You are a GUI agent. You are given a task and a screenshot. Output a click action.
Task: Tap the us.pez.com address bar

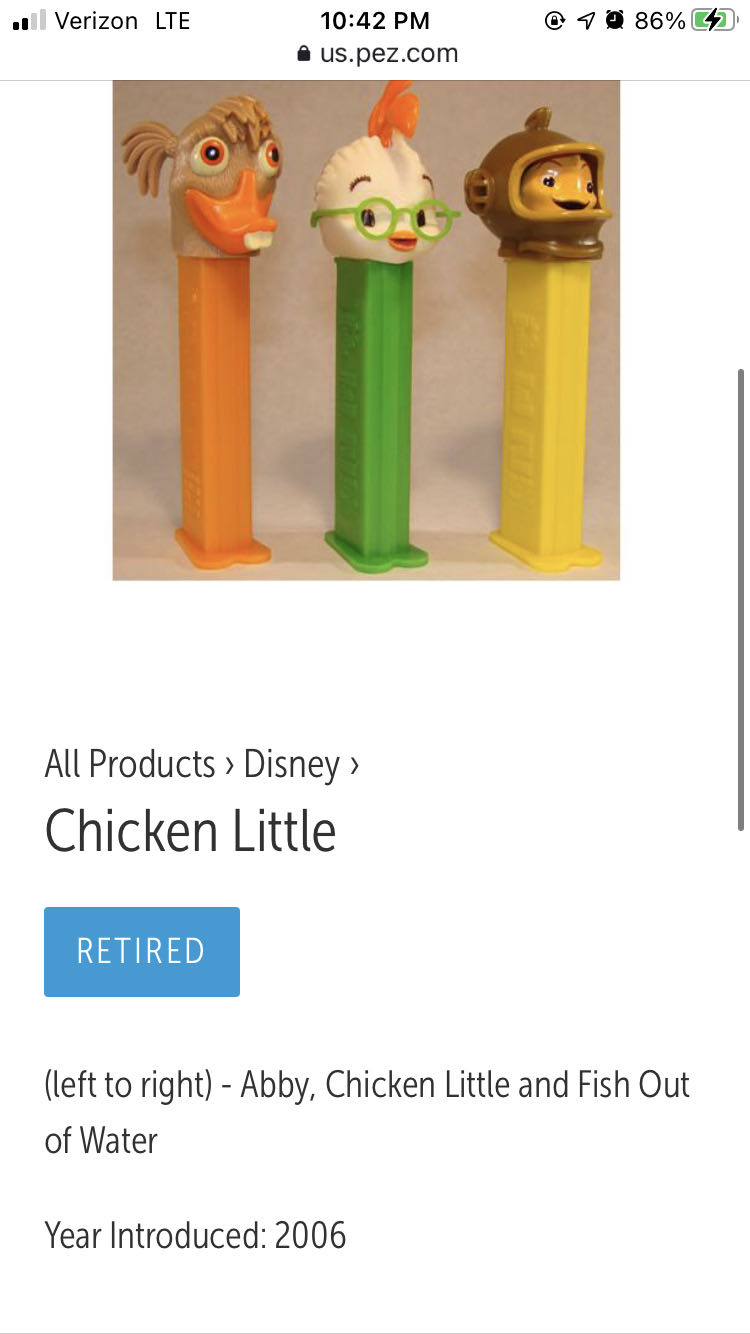pyautogui.click(x=375, y=55)
